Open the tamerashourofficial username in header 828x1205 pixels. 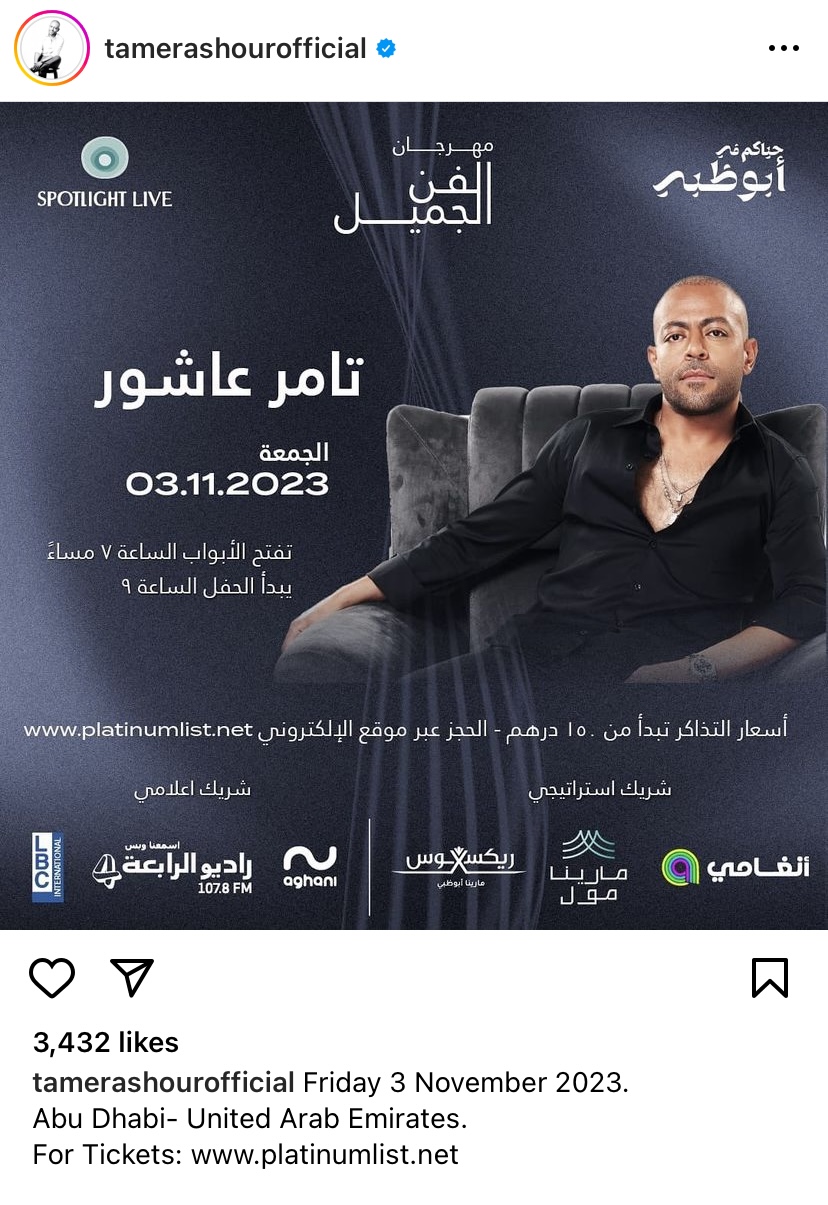[x=235, y=48]
